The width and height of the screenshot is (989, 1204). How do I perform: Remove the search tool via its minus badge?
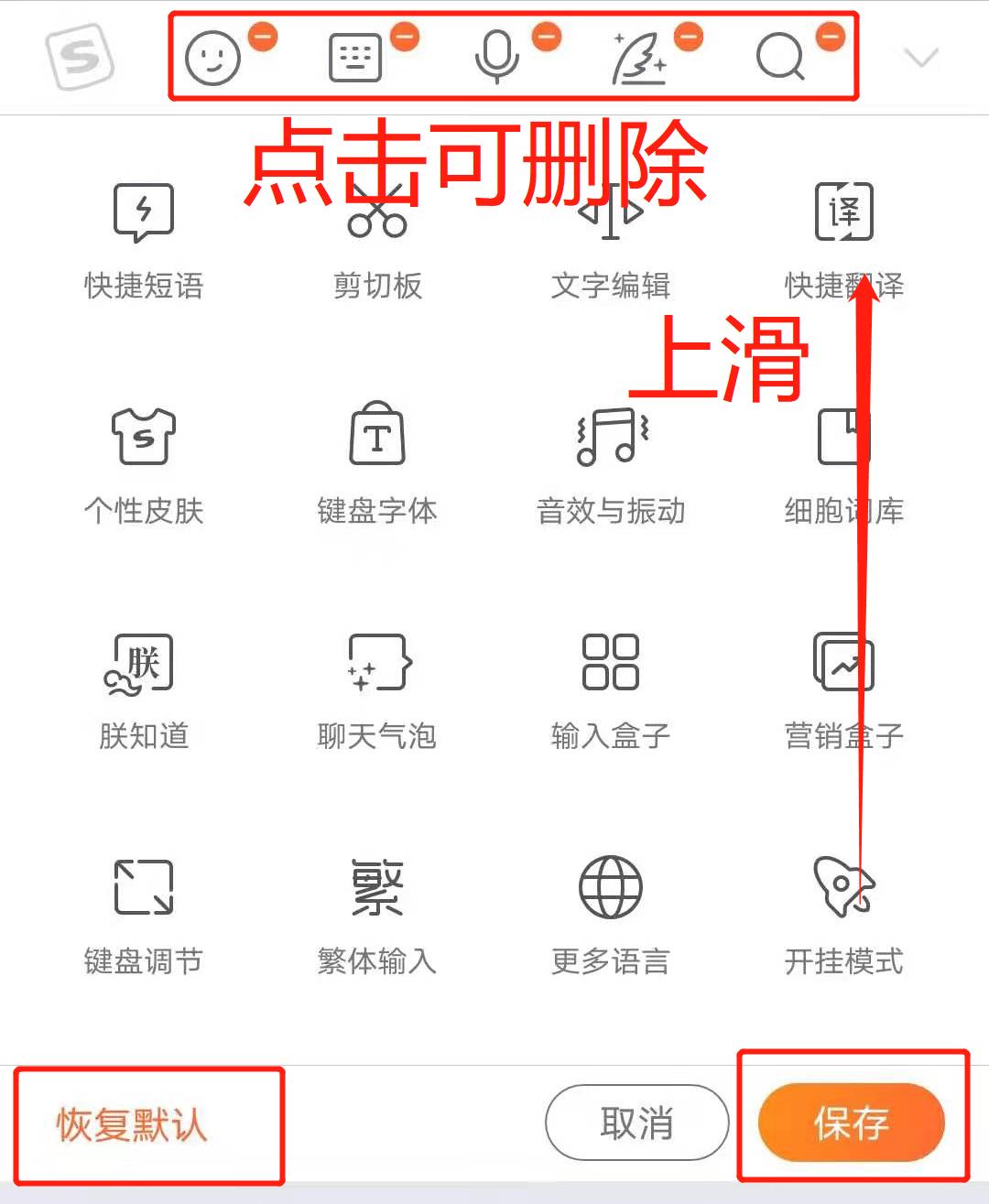[x=829, y=38]
